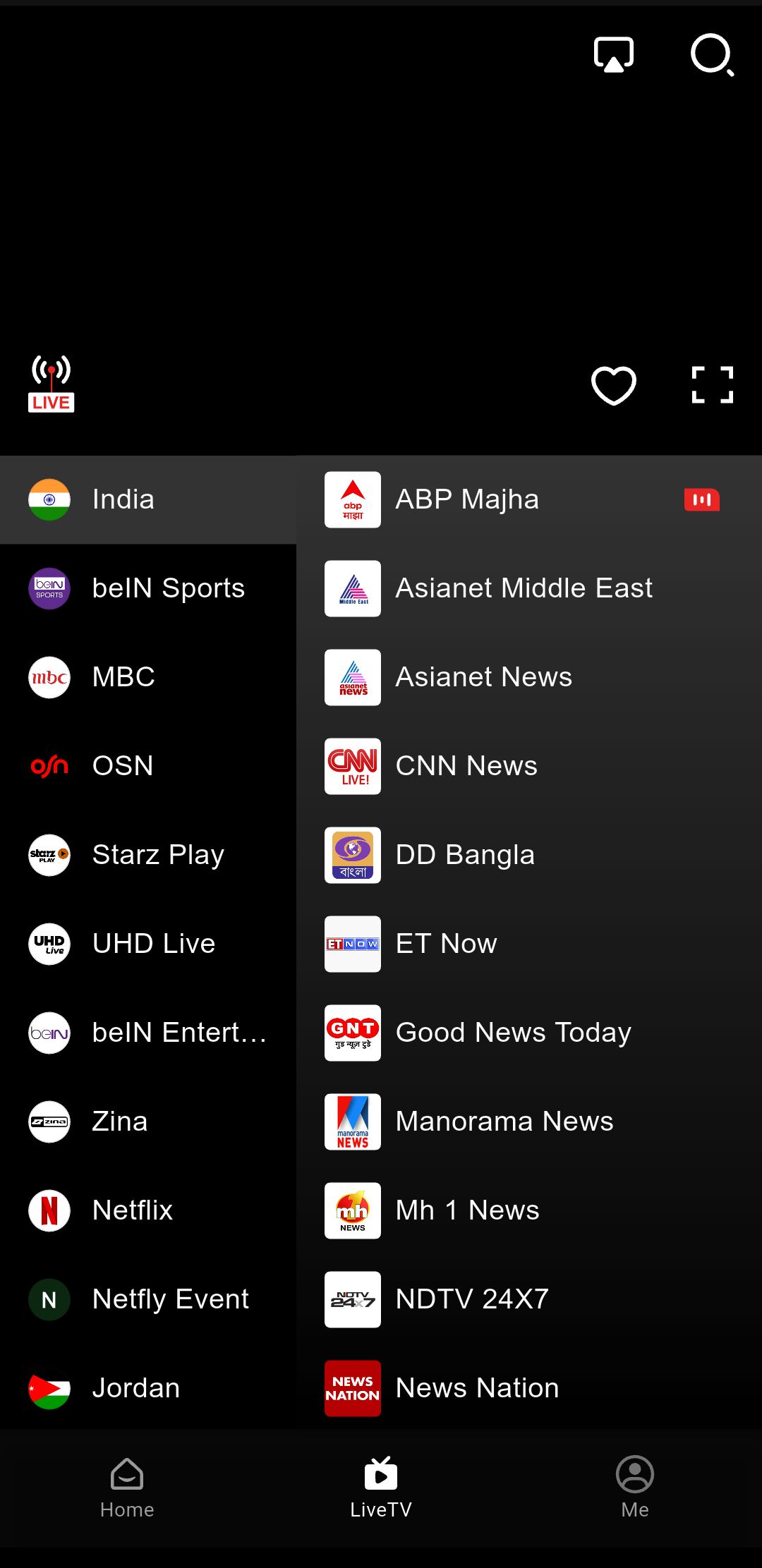Screen dimensions: 762x1568
Task: Expand the Jordan category
Action: [x=135, y=1388]
